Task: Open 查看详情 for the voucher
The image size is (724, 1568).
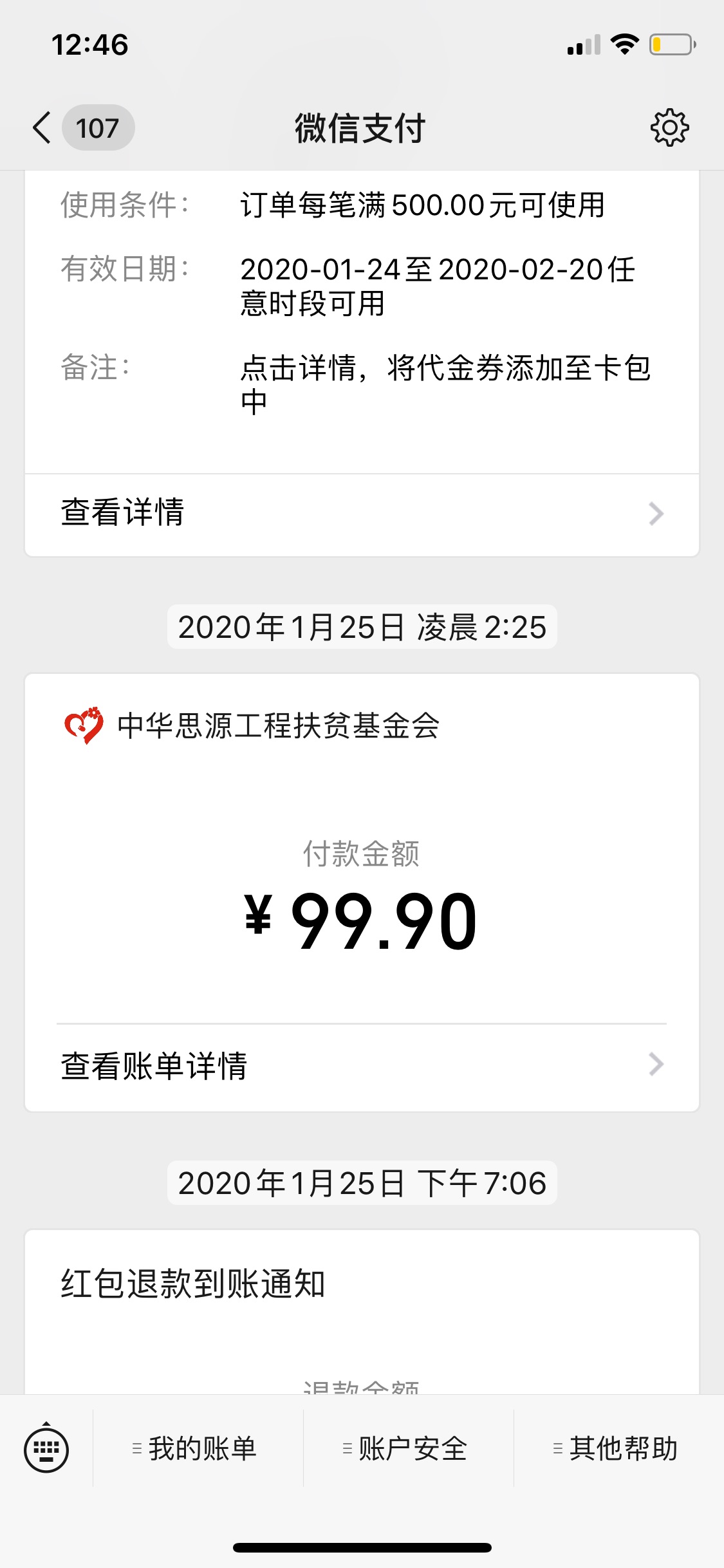Action: pos(362,514)
